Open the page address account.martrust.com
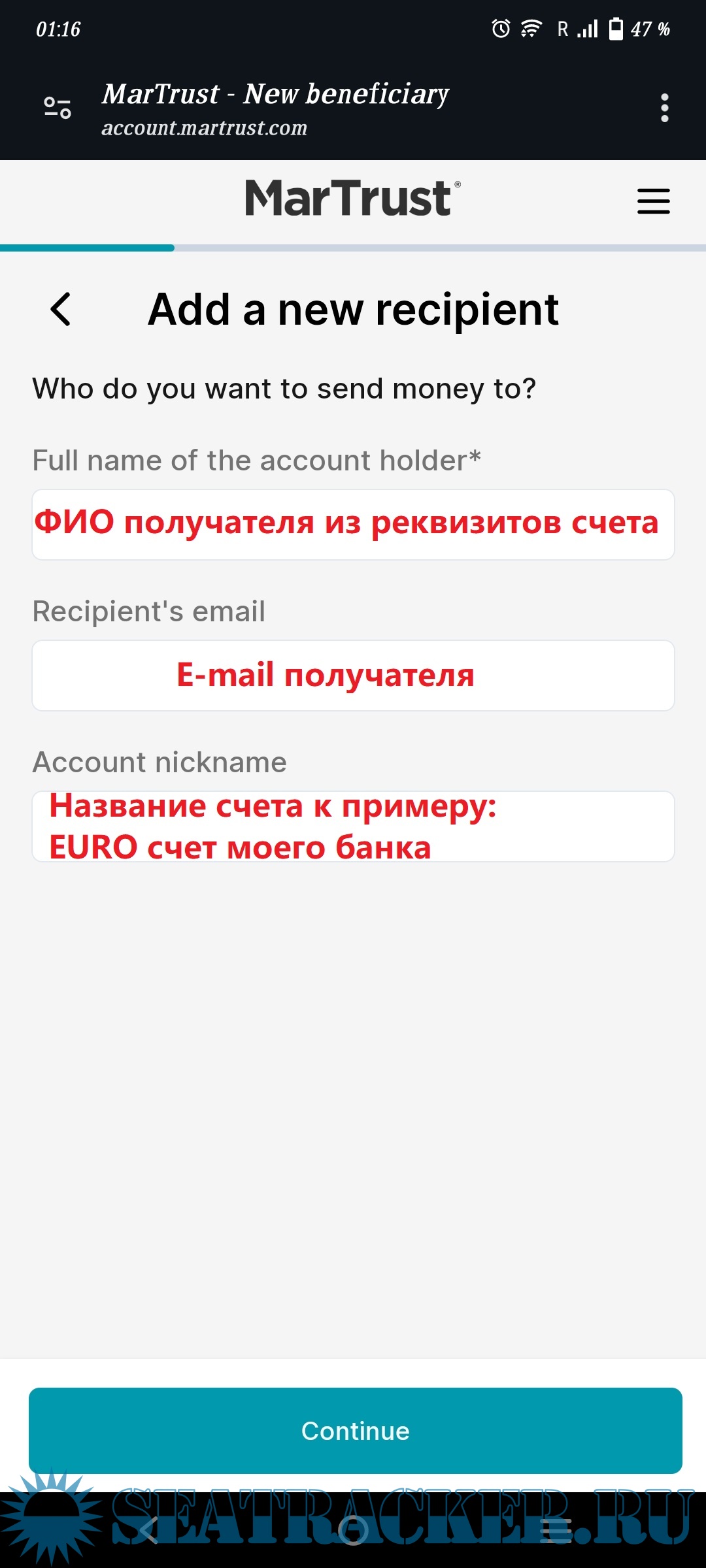Screen dimensions: 706x1568 coord(205,128)
